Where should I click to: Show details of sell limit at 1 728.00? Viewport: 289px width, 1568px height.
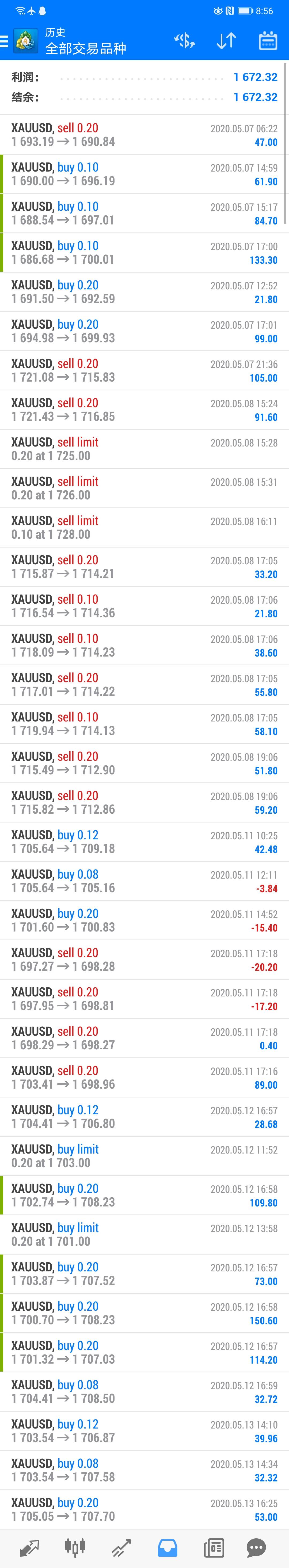point(144,527)
